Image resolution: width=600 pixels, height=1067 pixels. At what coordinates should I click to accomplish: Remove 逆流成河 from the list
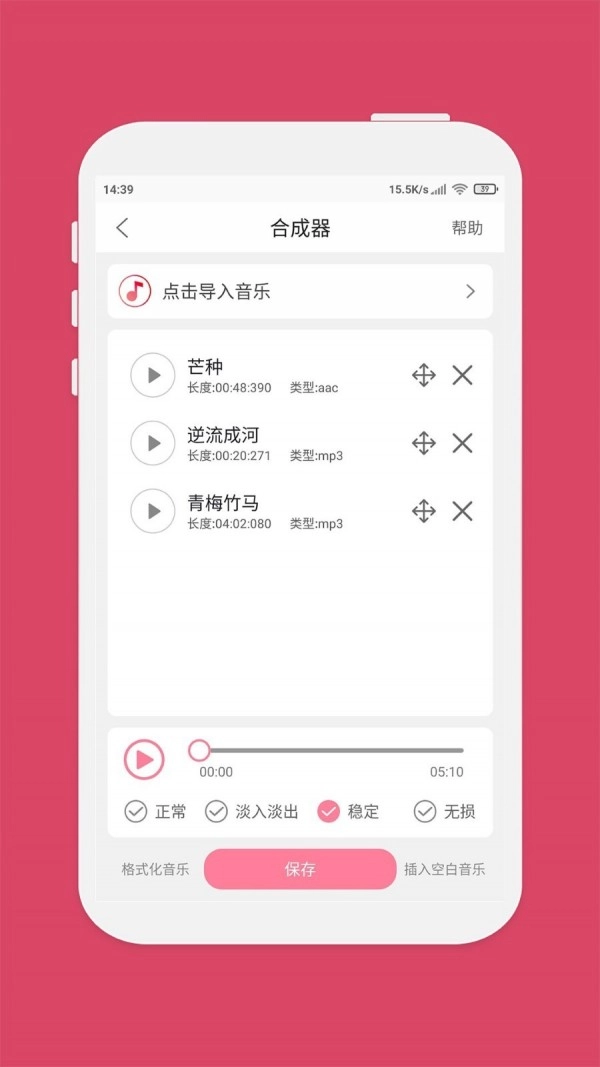pos(462,443)
